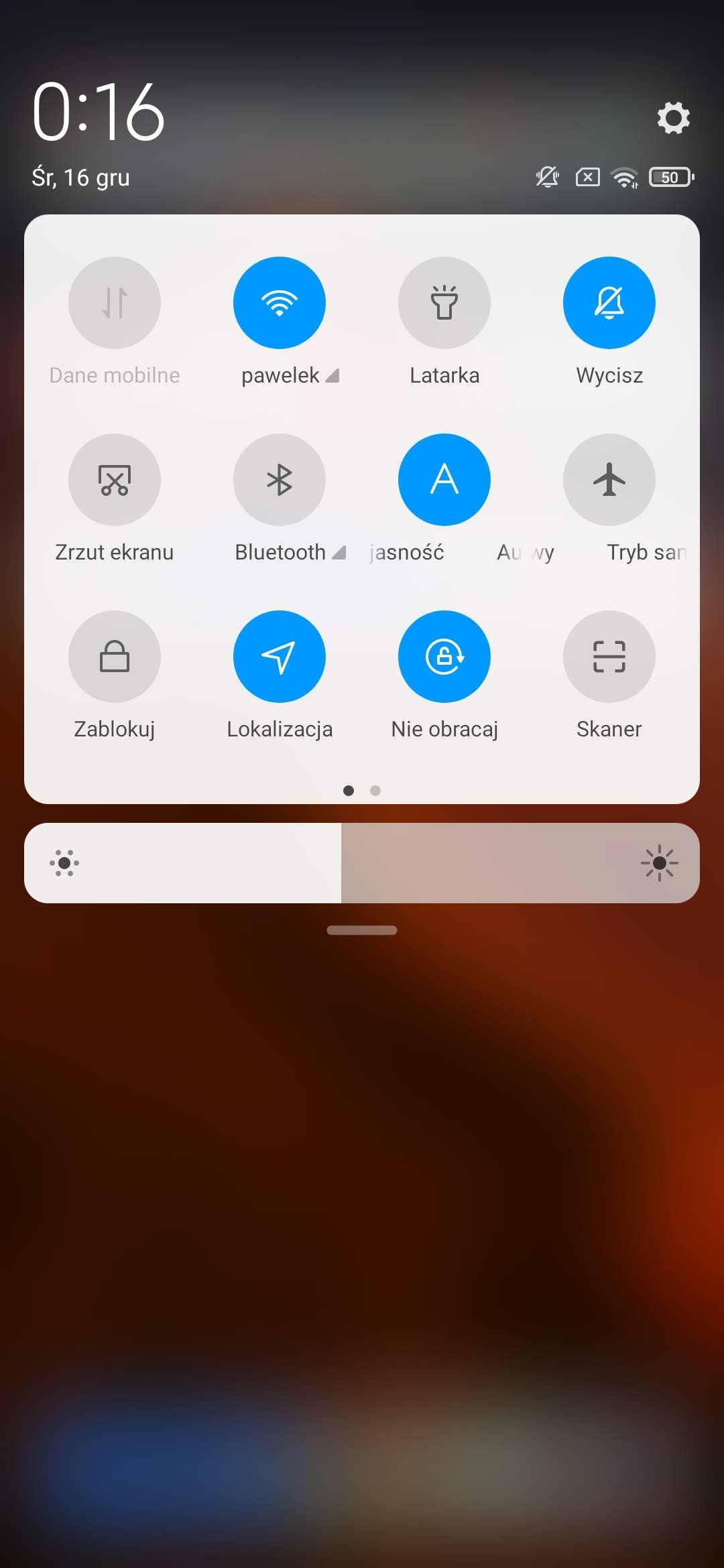Disable the Wycisz mute toggle

(609, 303)
